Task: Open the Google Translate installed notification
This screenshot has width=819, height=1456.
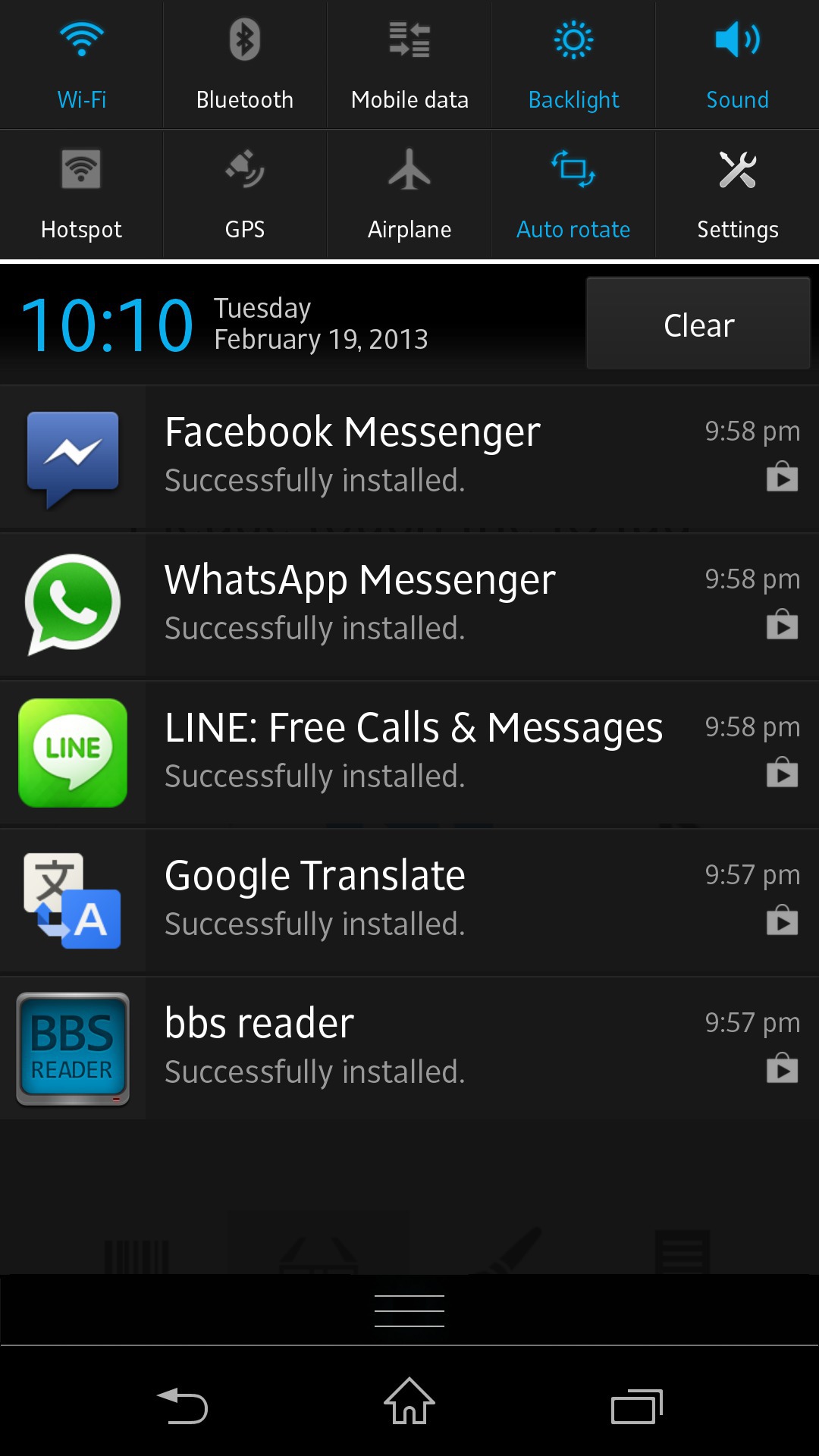Action: [409, 901]
